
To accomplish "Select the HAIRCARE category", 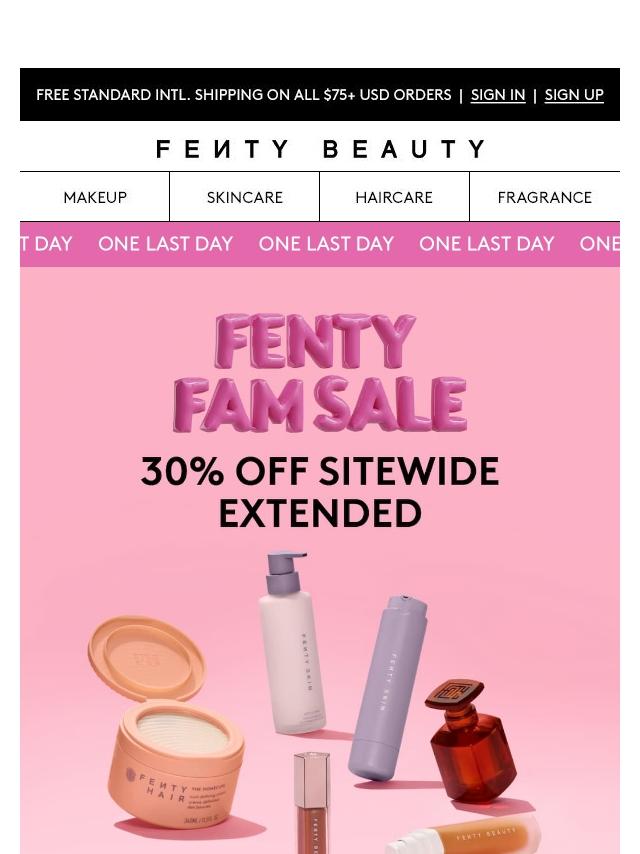I will pyautogui.click(x=394, y=197).
